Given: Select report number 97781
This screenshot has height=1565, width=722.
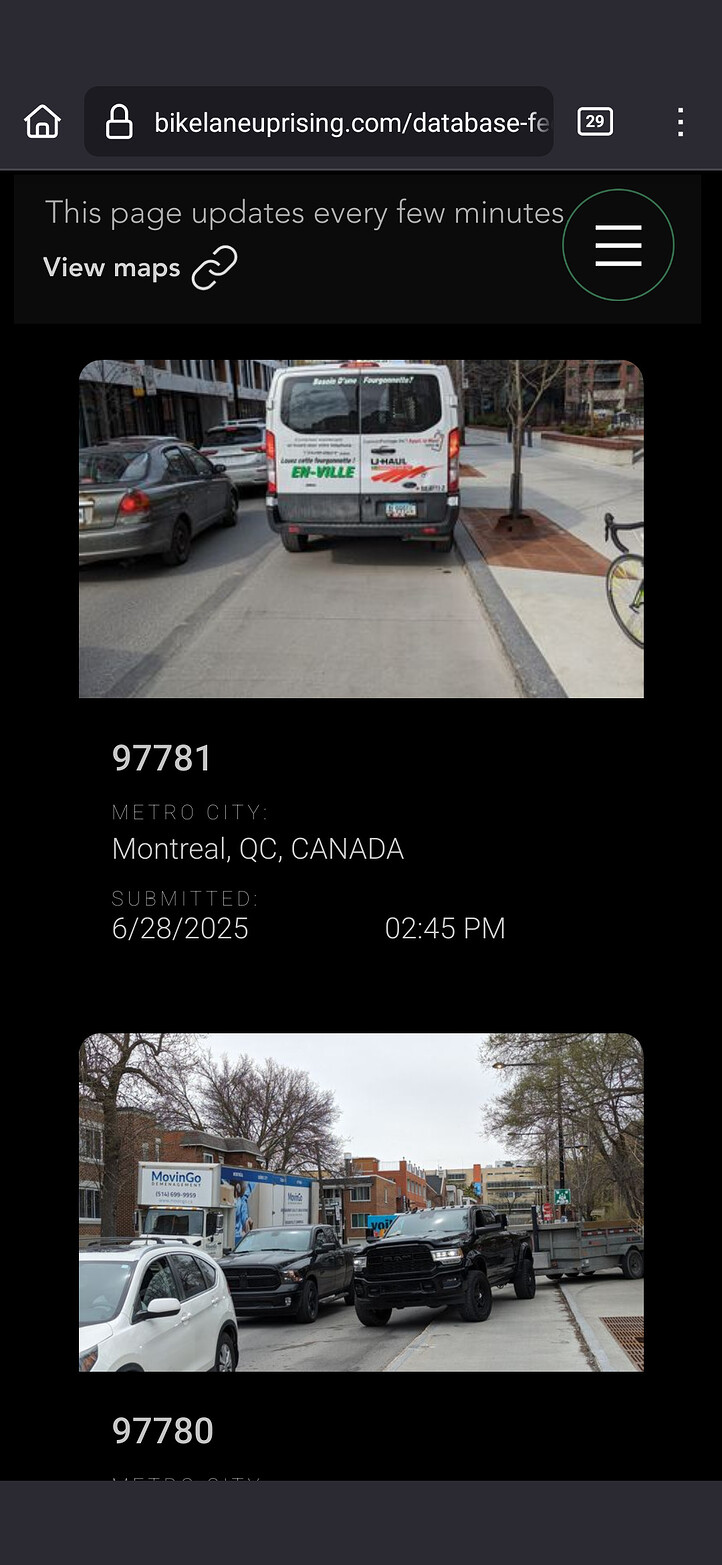Looking at the screenshot, I should pos(161,758).
